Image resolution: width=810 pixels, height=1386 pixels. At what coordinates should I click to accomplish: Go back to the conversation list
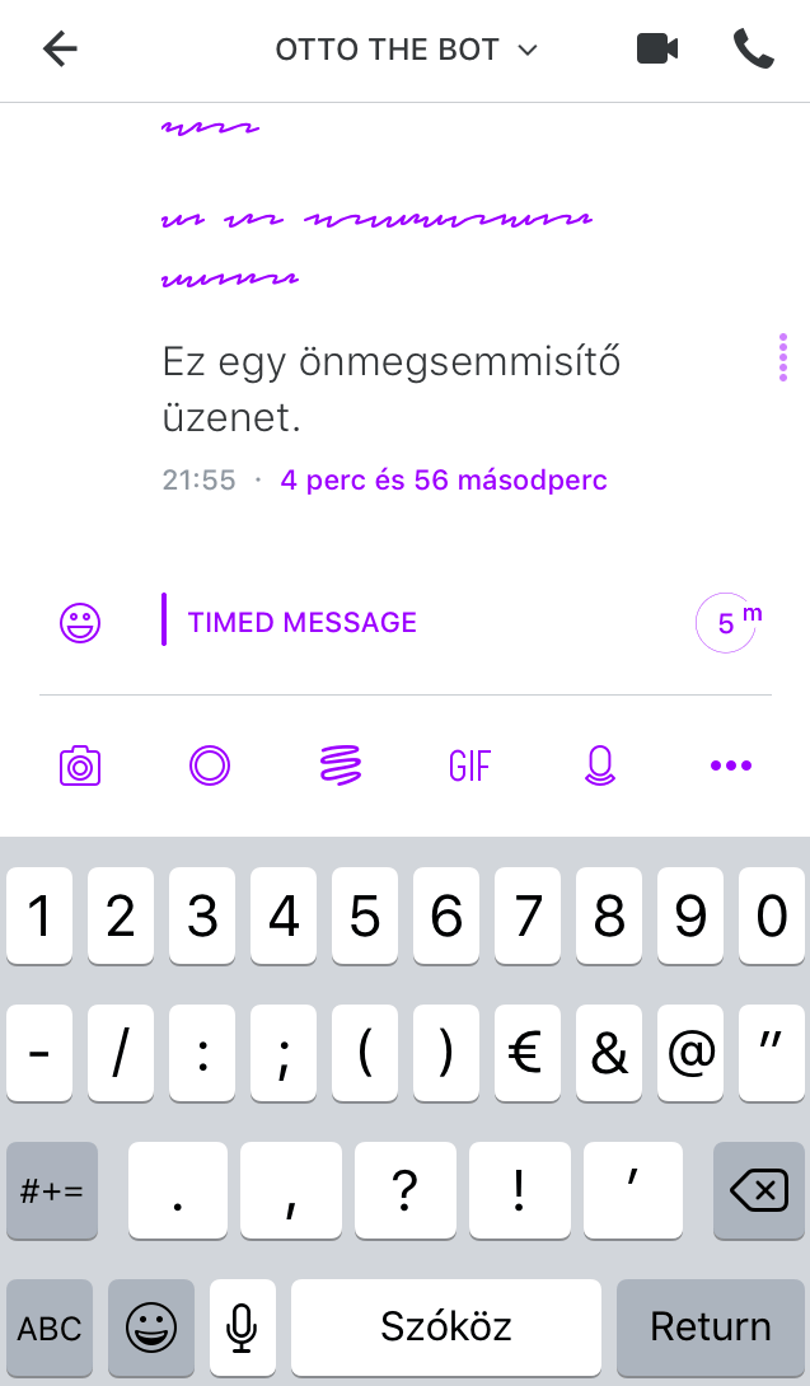point(60,49)
